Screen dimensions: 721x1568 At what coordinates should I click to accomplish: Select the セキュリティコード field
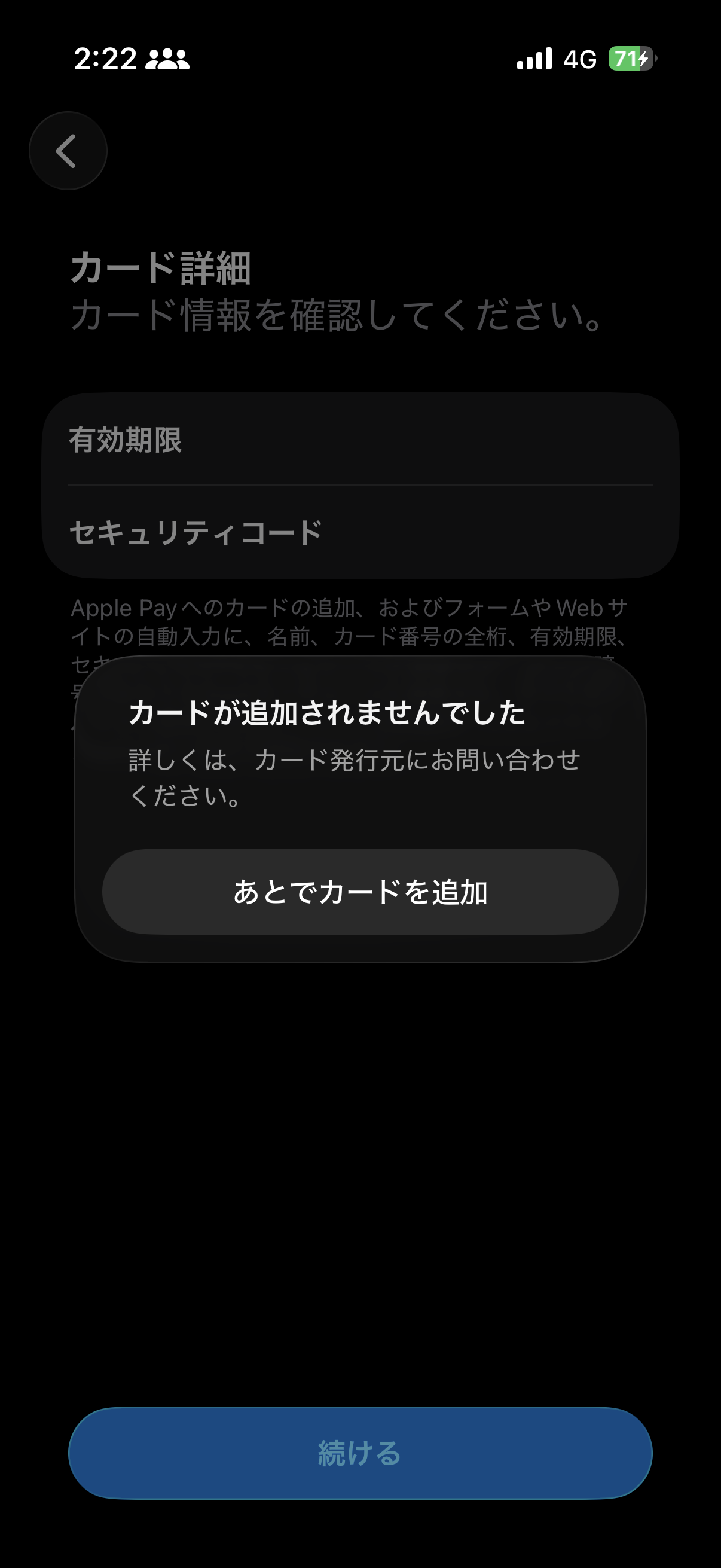(x=360, y=532)
